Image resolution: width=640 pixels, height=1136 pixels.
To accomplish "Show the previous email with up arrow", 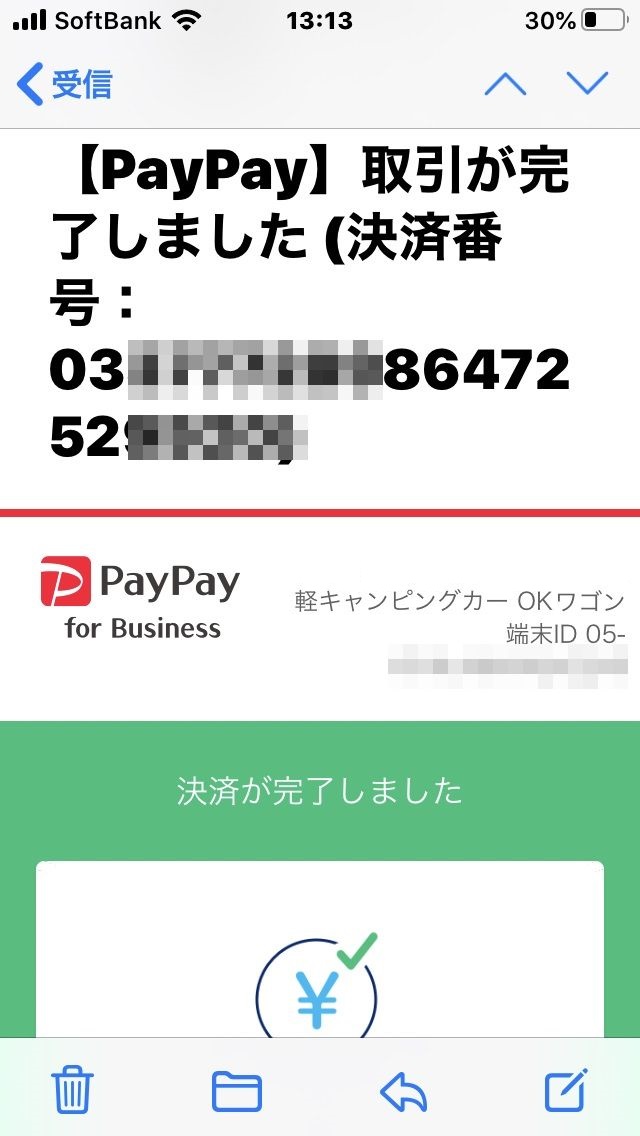I will click(x=505, y=84).
